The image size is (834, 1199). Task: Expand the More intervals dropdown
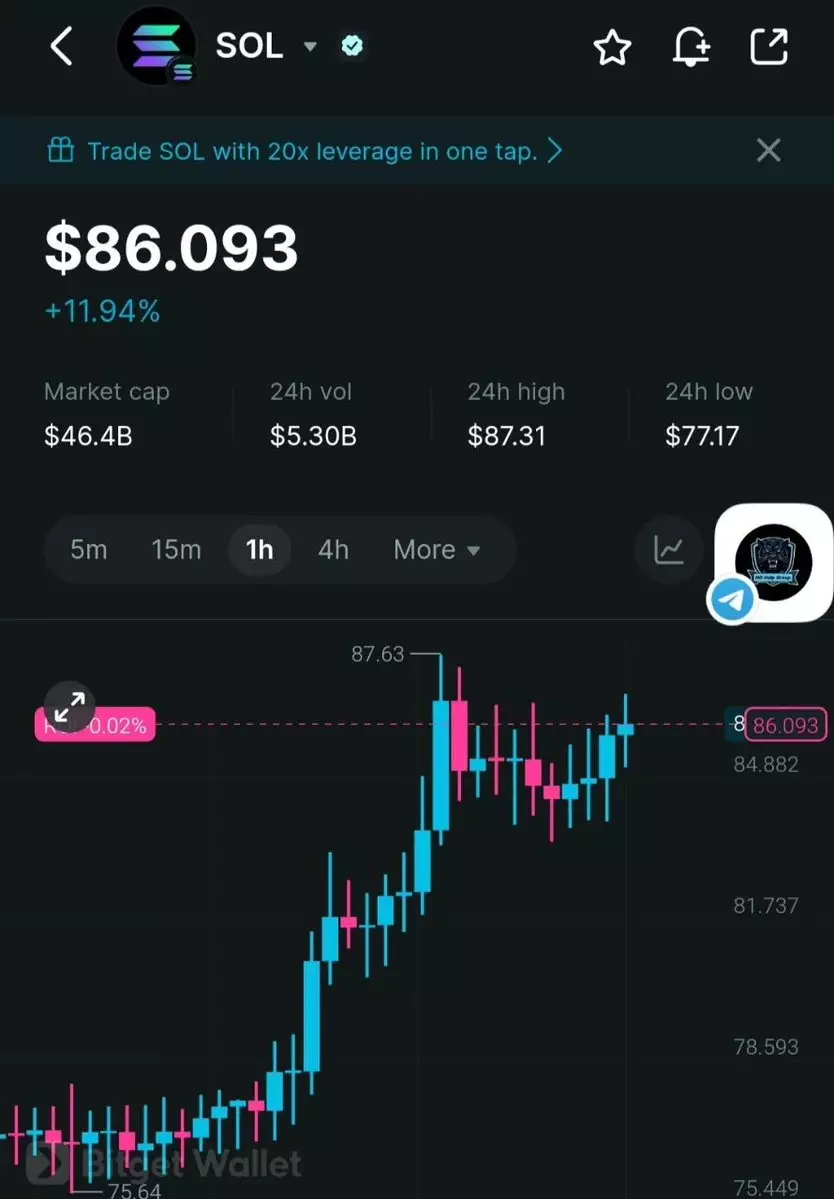[x=436, y=549]
